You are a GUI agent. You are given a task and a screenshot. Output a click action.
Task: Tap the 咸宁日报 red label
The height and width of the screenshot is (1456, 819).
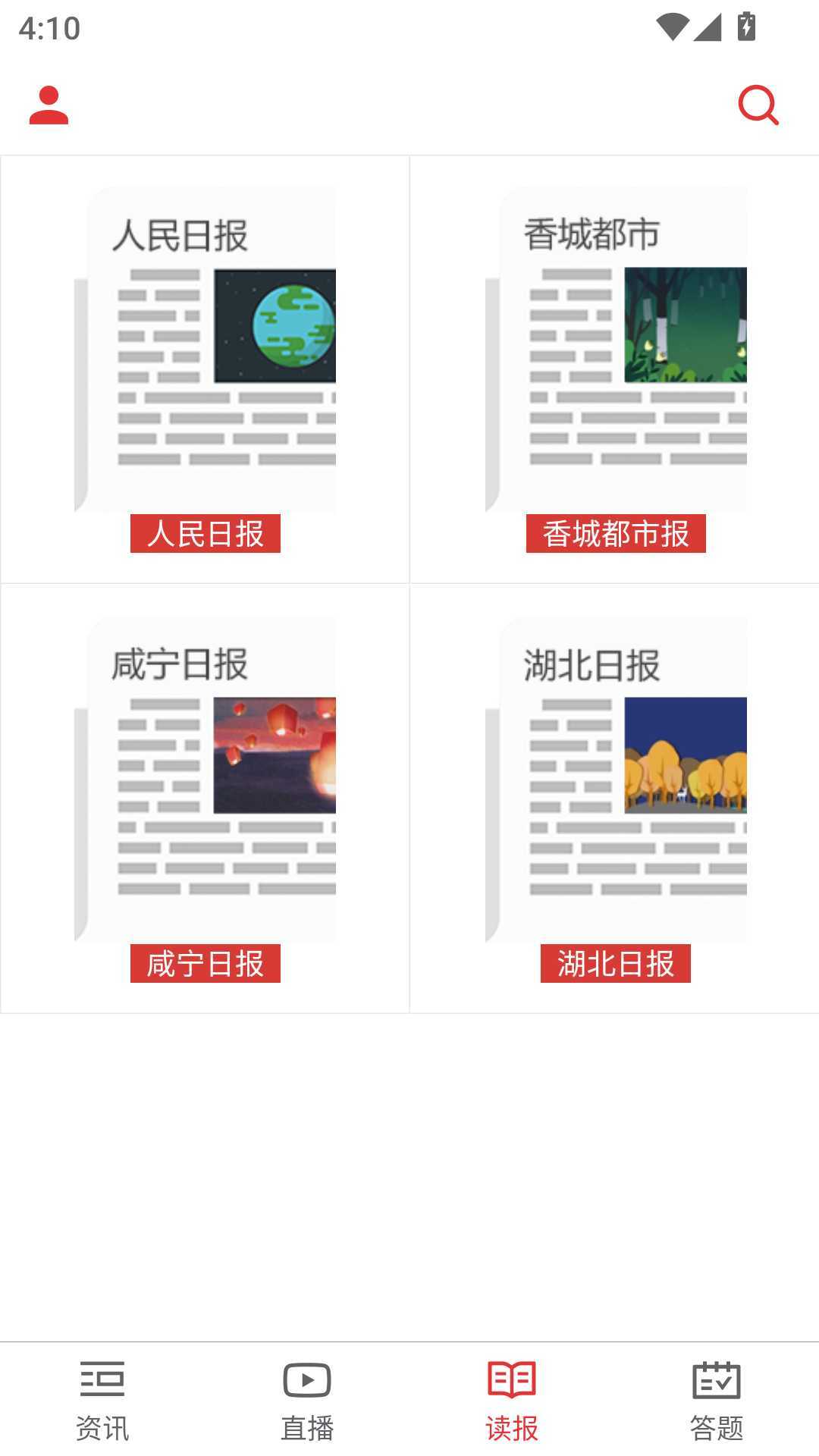(205, 963)
